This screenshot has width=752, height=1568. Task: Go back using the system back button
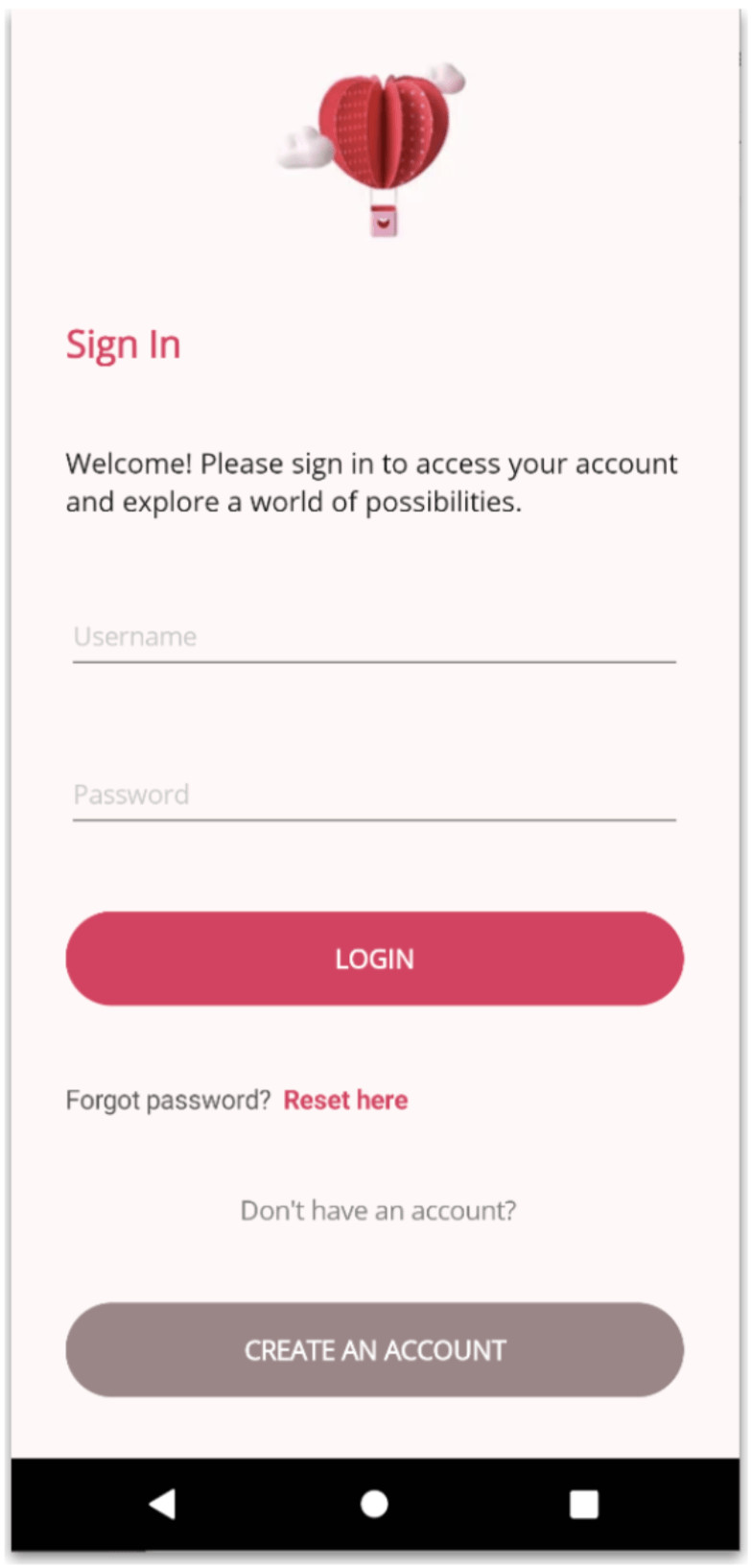click(x=163, y=1504)
